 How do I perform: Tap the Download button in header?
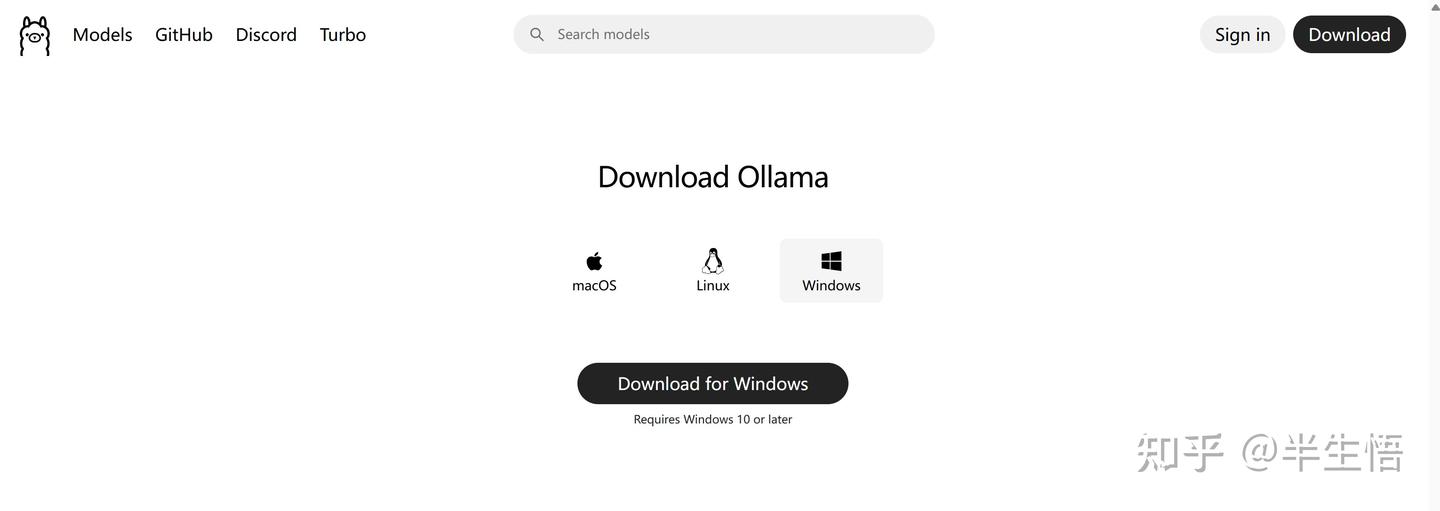point(1349,35)
